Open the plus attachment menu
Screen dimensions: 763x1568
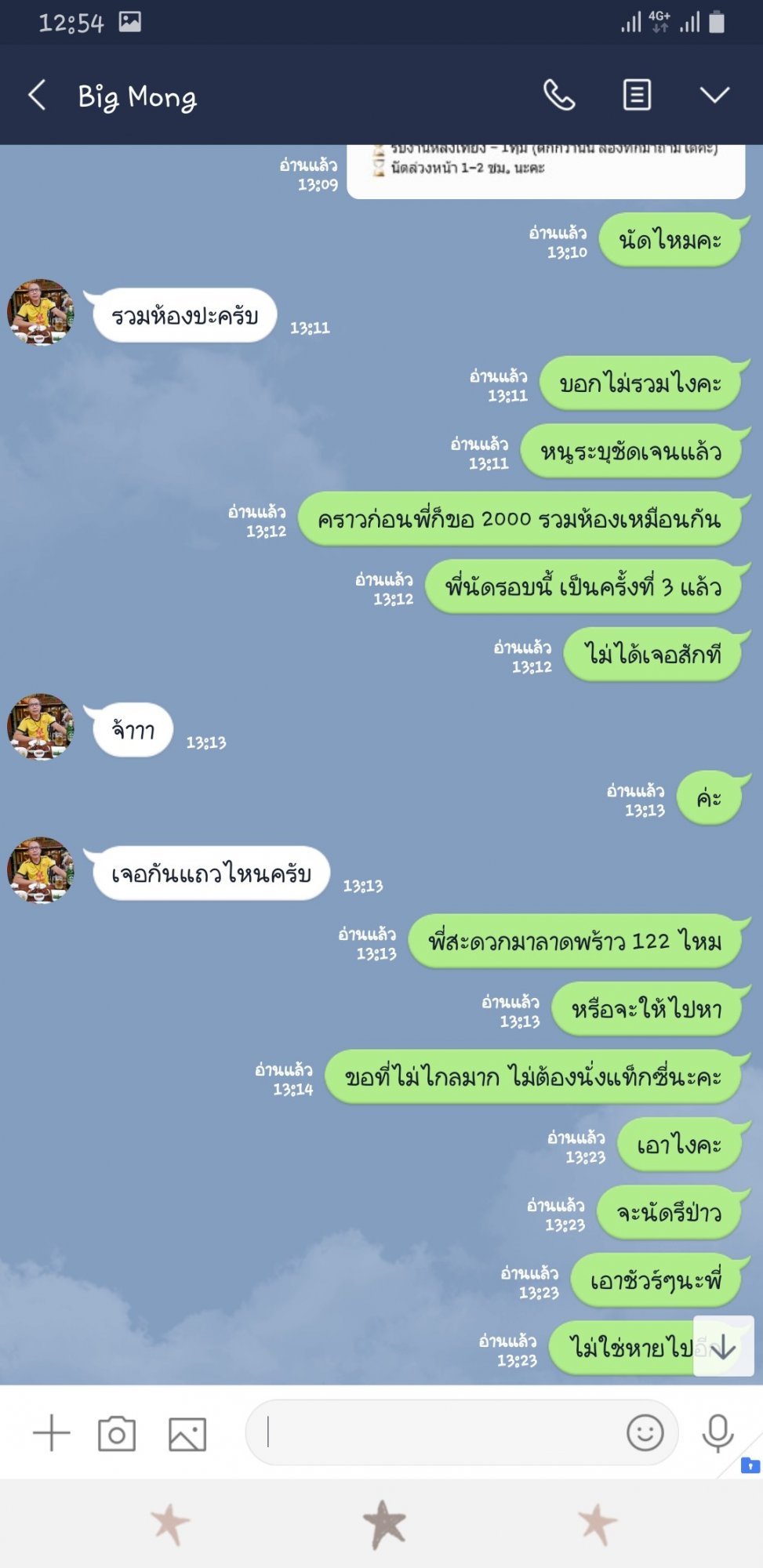52,1433
